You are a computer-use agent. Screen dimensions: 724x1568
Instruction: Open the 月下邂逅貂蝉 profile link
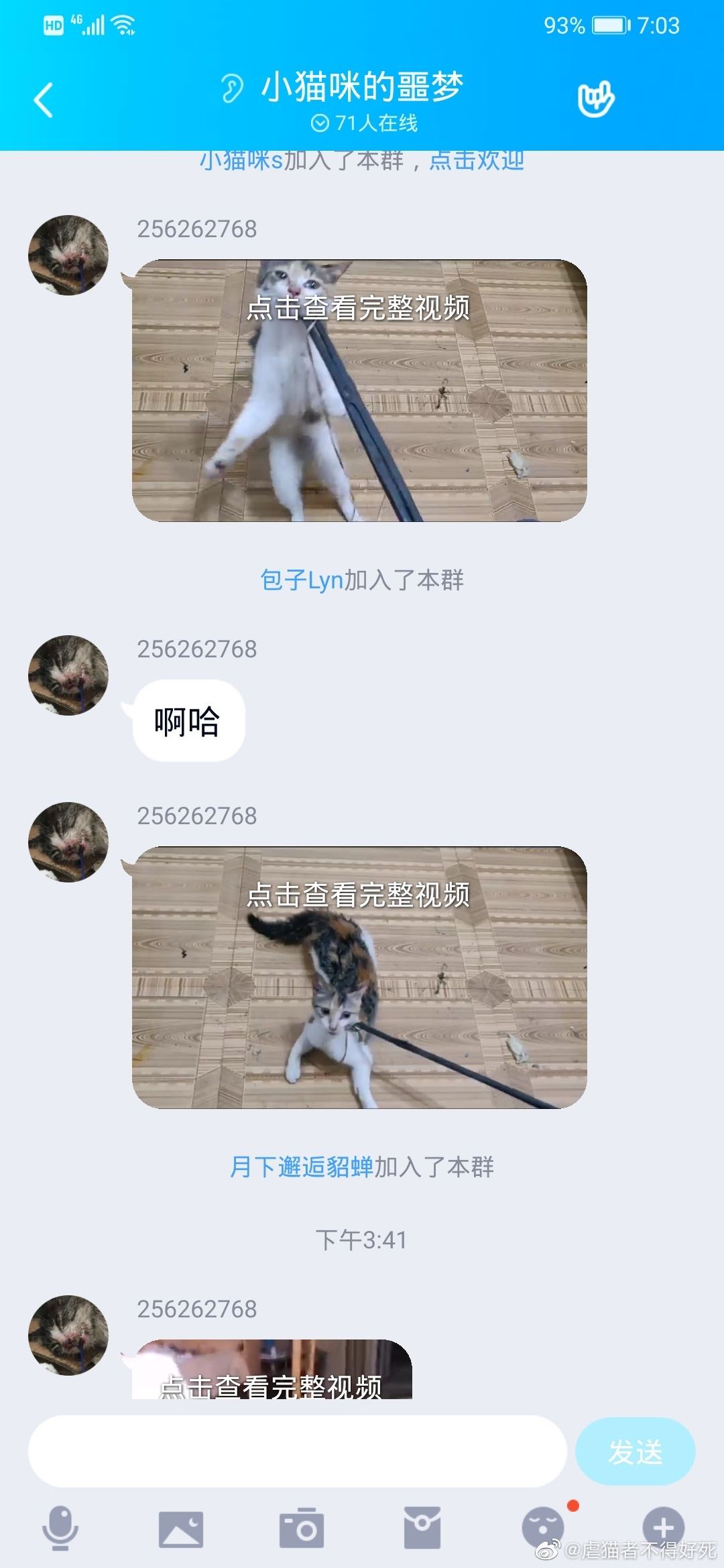[301, 1167]
